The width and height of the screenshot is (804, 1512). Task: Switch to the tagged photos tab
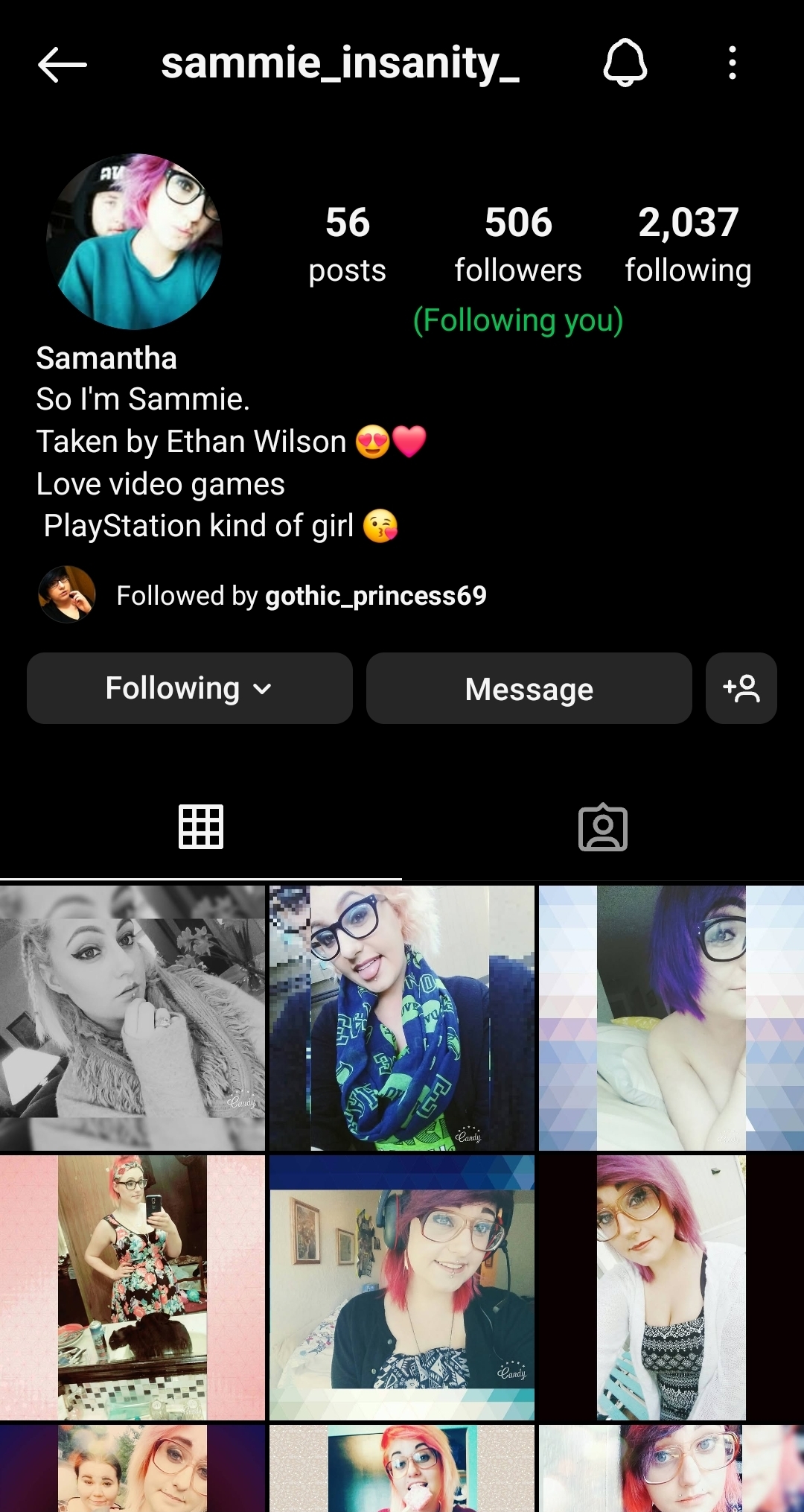click(x=603, y=827)
